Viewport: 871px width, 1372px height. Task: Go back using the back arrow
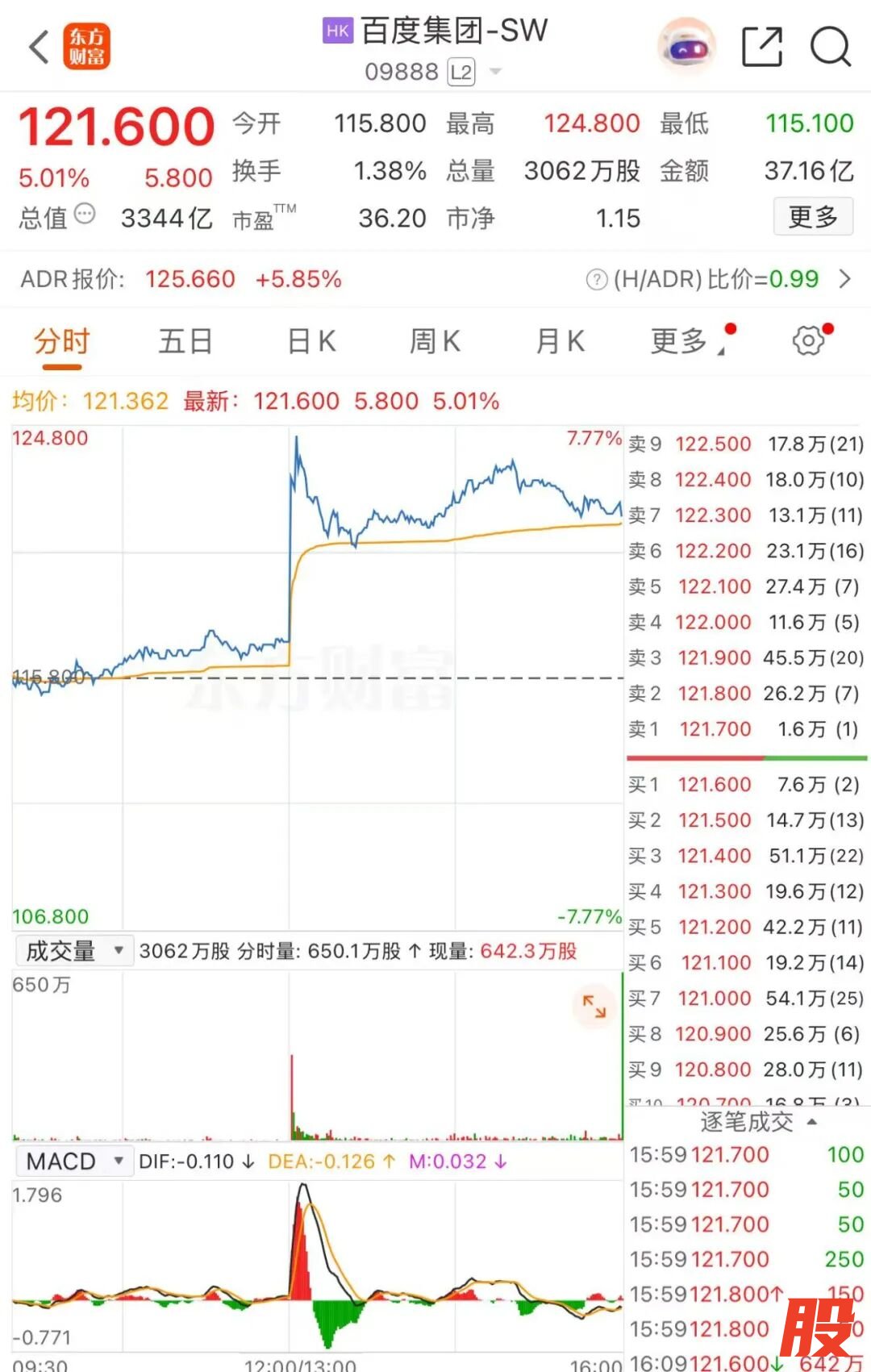39,46
